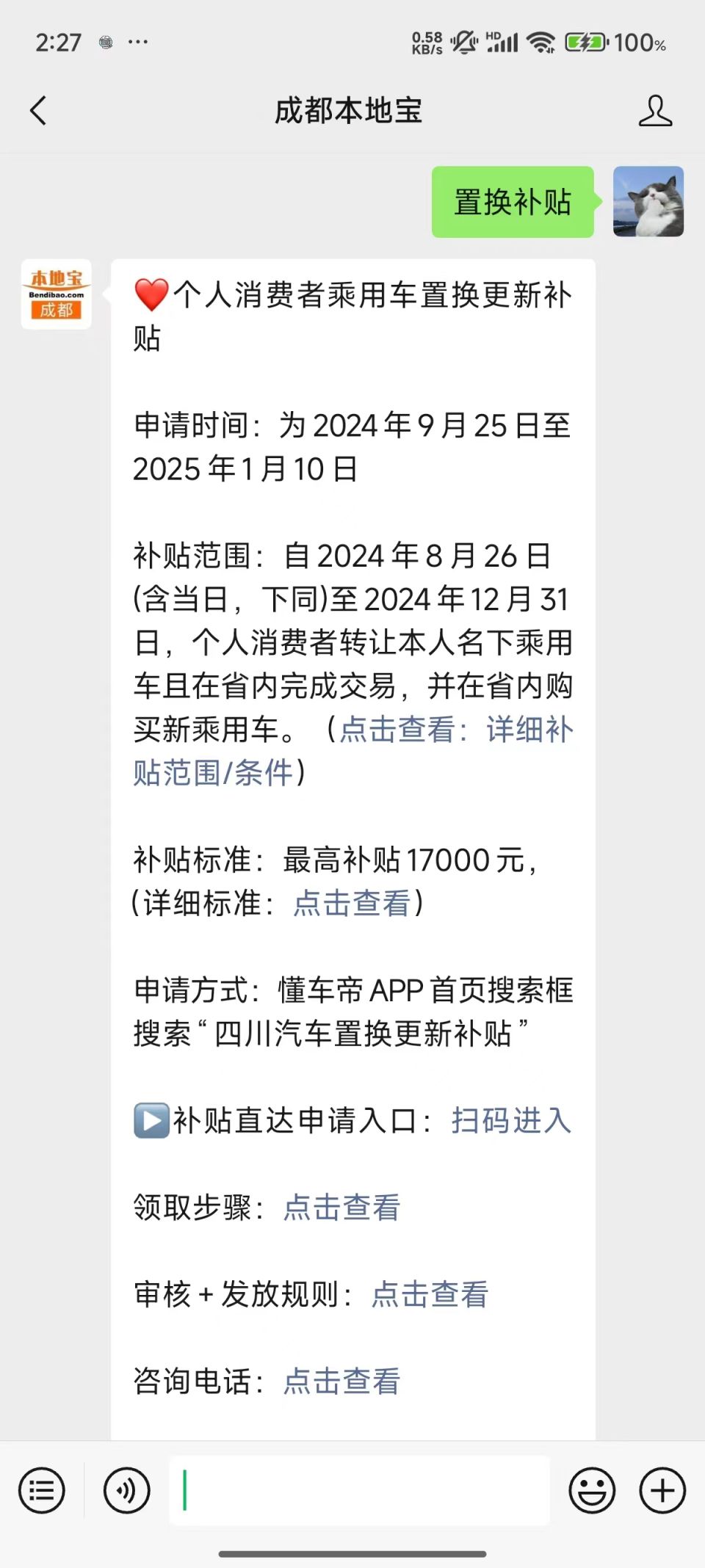Open the account menu with the list icon
Viewport: 705px width, 1568px height.
[42, 1490]
